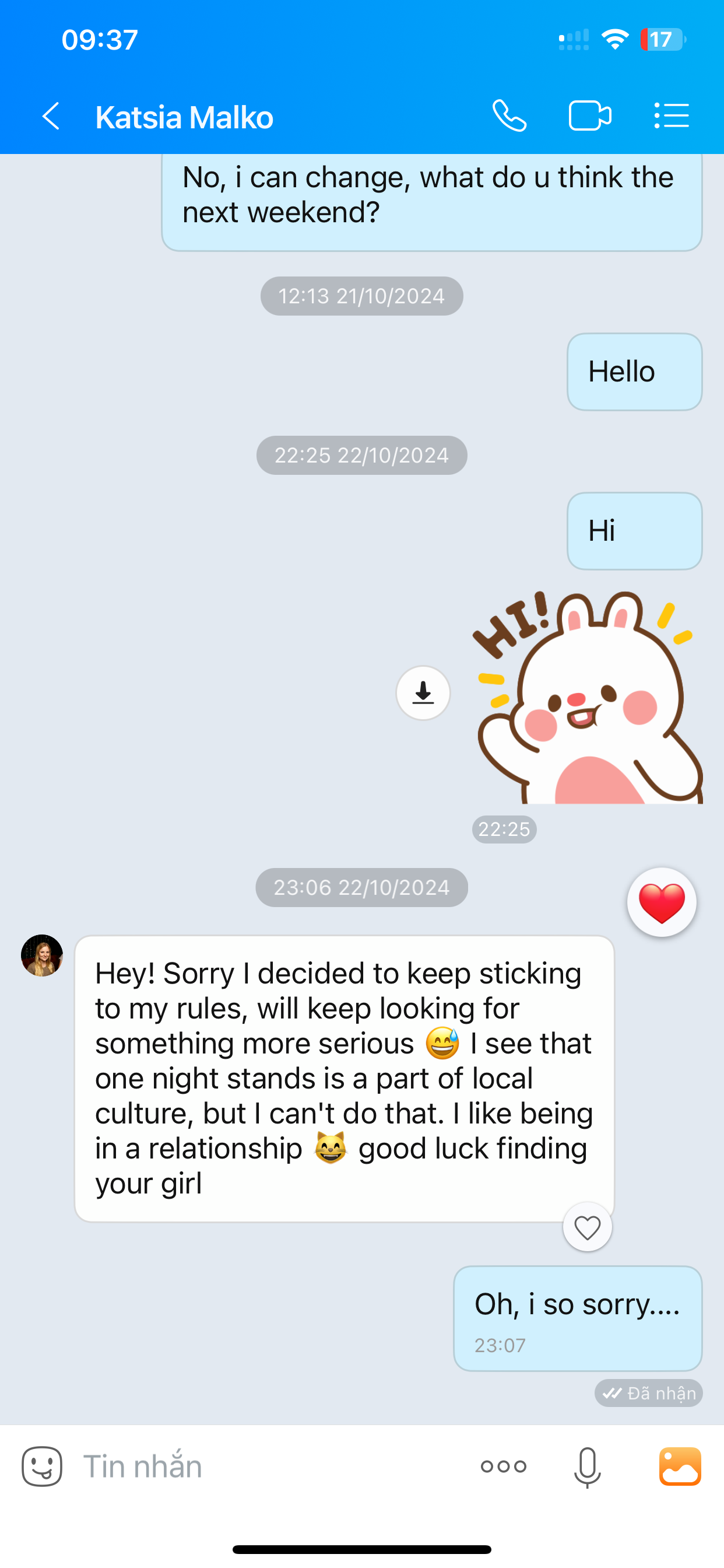Focus the Tin nhắn message field
This screenshot has height=1568, width=724.
[268, 1466]
